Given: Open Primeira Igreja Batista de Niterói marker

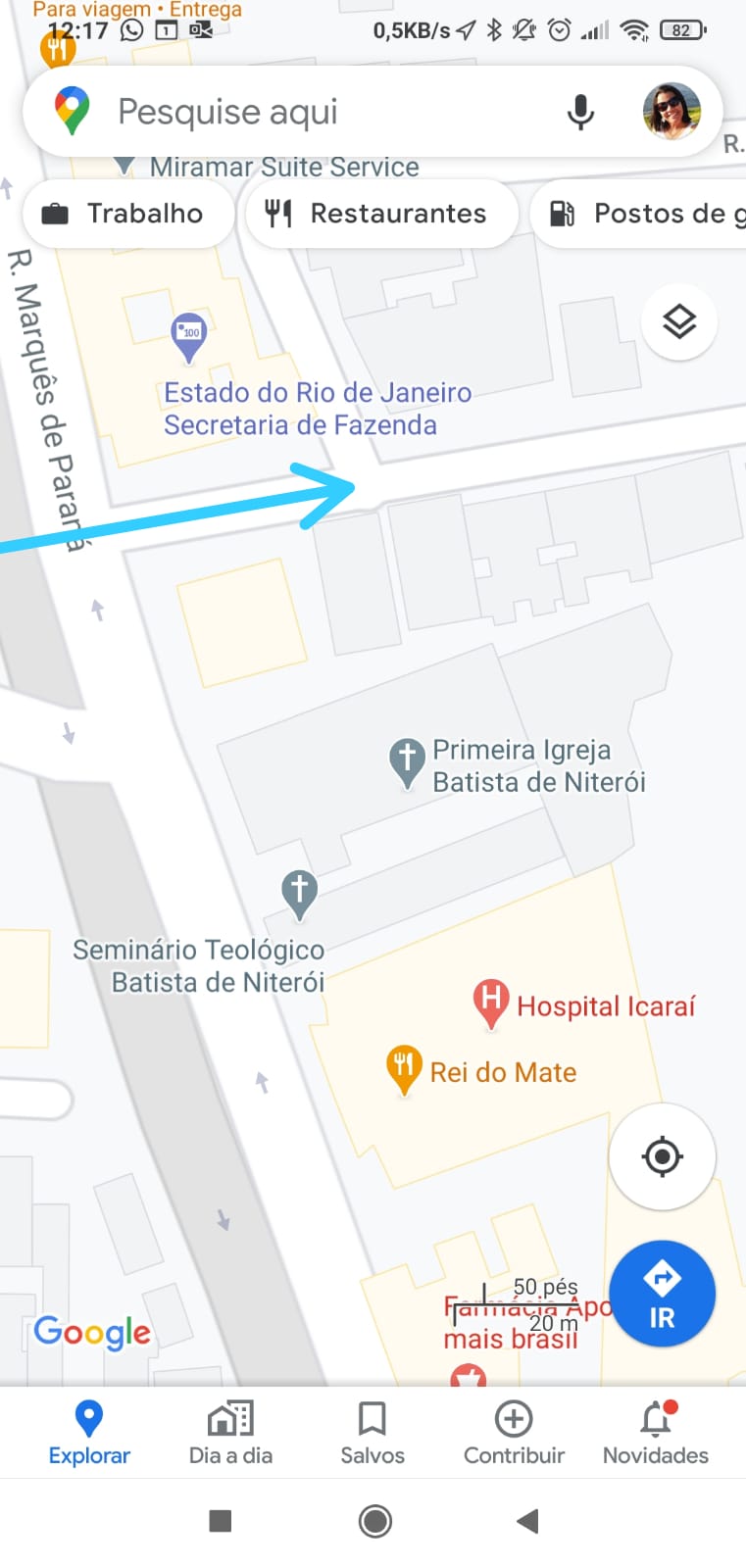Looking at the screenshot, I should pyautogui.click(x=407, y=763).
